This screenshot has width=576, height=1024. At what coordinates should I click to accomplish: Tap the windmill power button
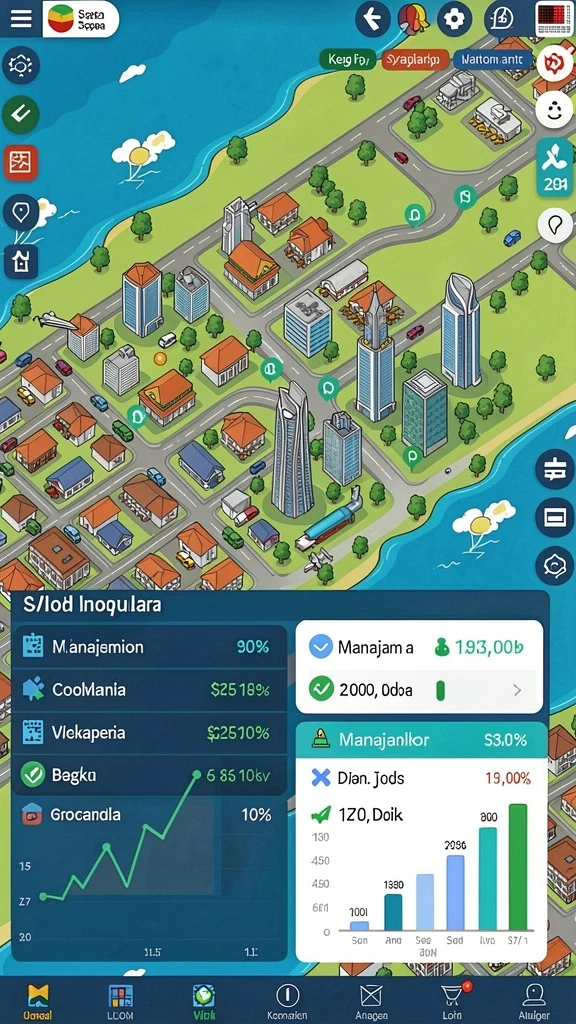[555, 167]
